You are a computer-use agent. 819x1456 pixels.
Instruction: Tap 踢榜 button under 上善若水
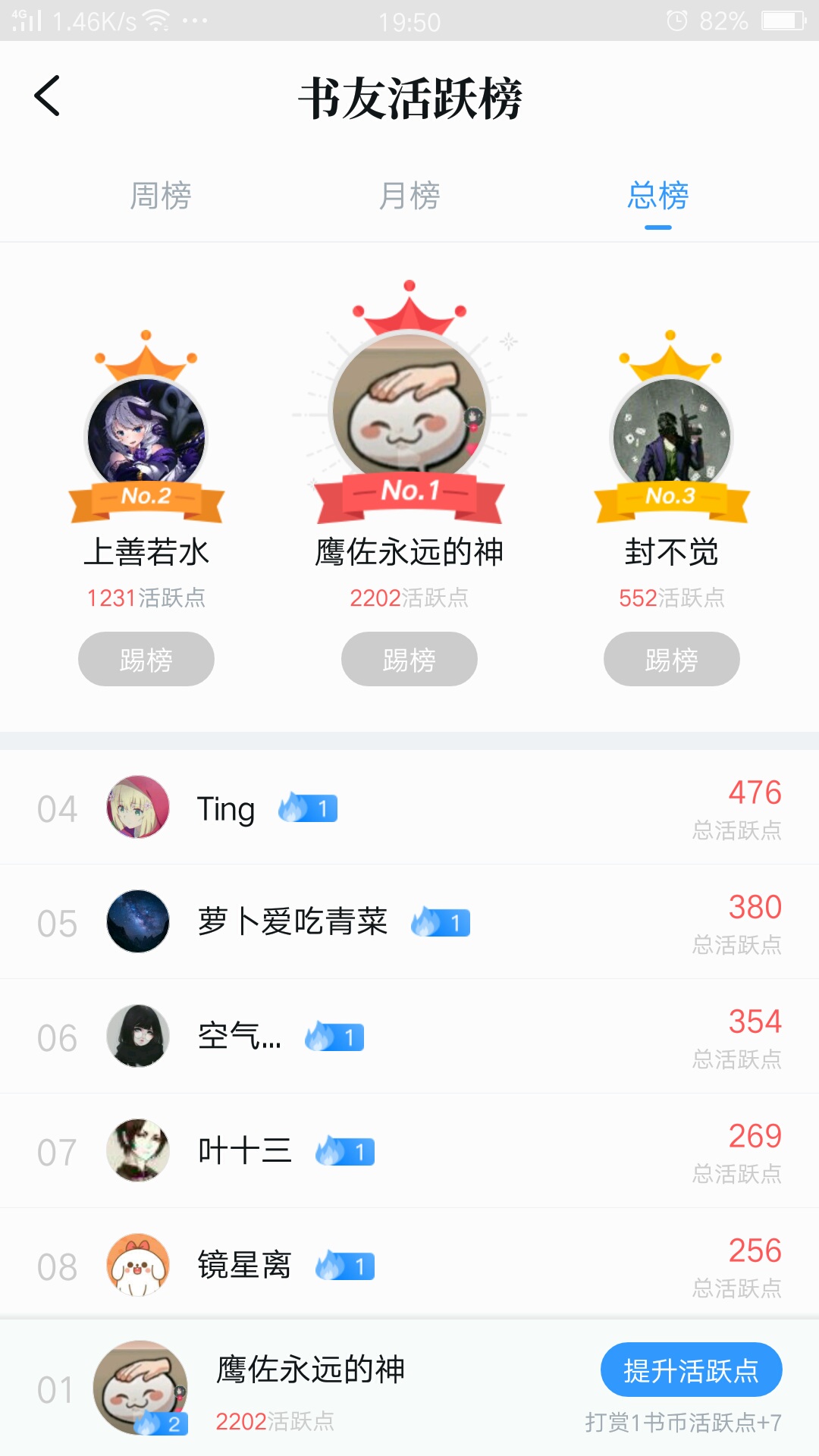click(x=146, y=659)
